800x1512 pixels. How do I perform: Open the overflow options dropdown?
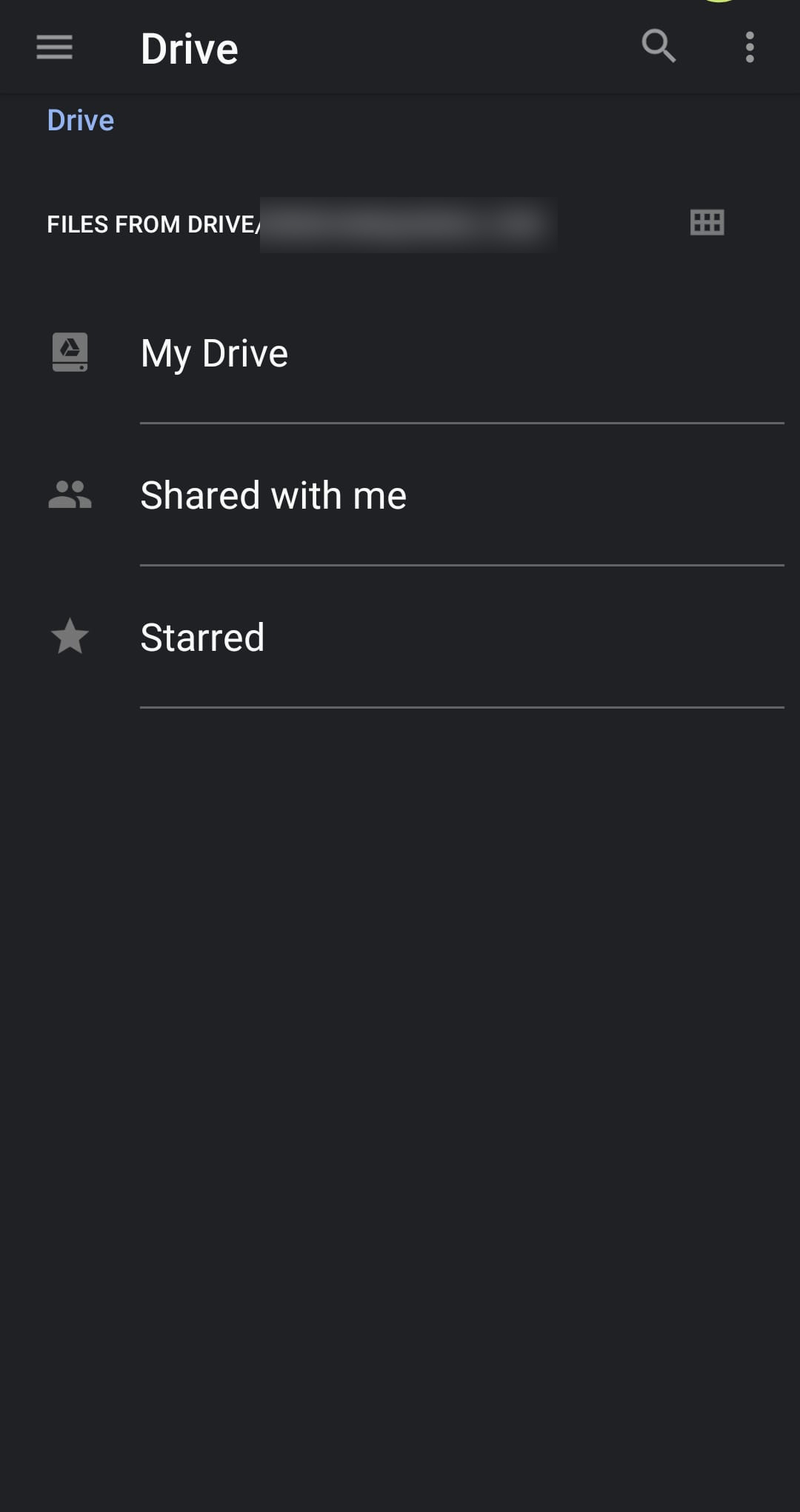coord(750,47)
